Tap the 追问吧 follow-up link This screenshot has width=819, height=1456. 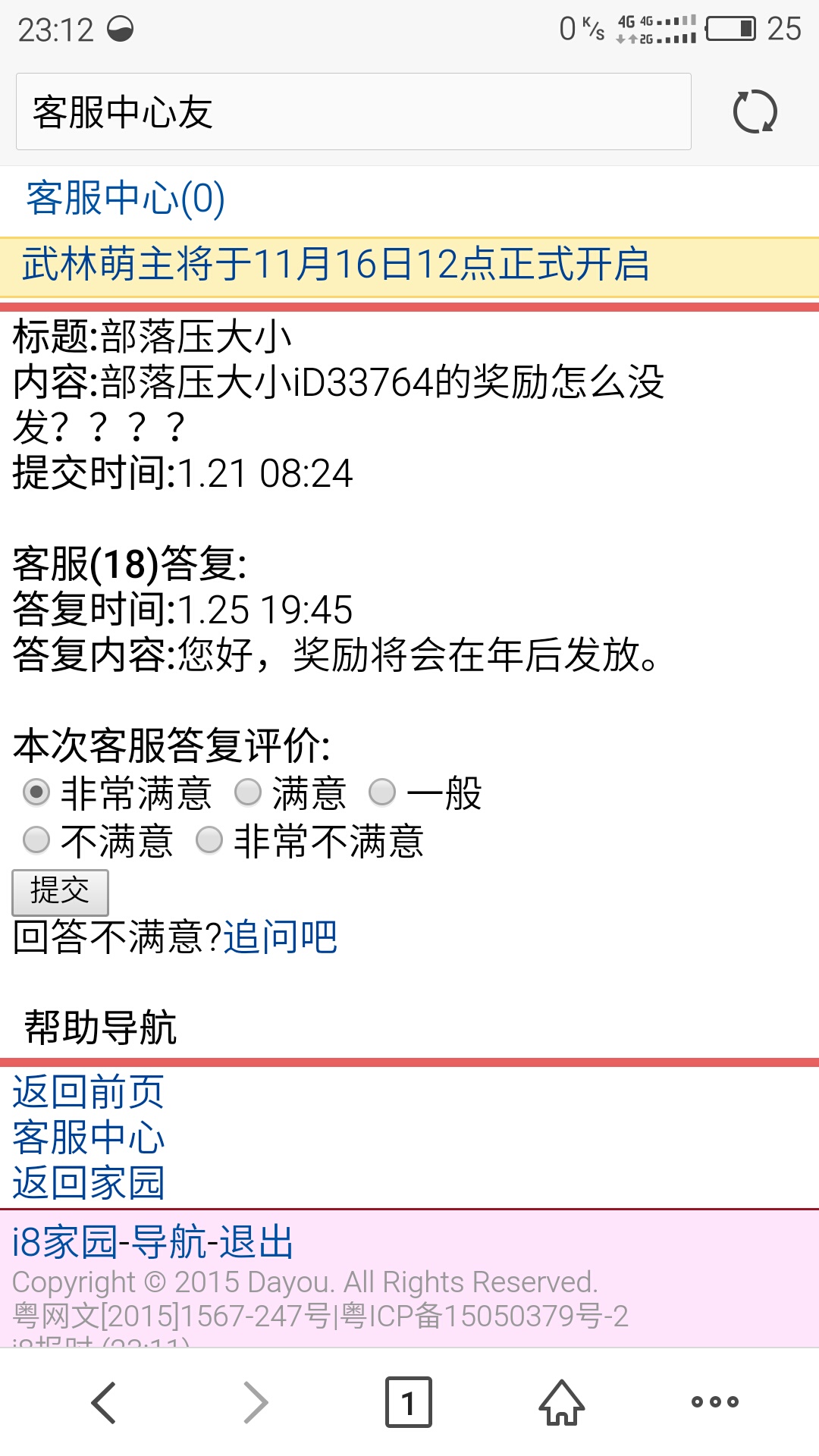280,937
